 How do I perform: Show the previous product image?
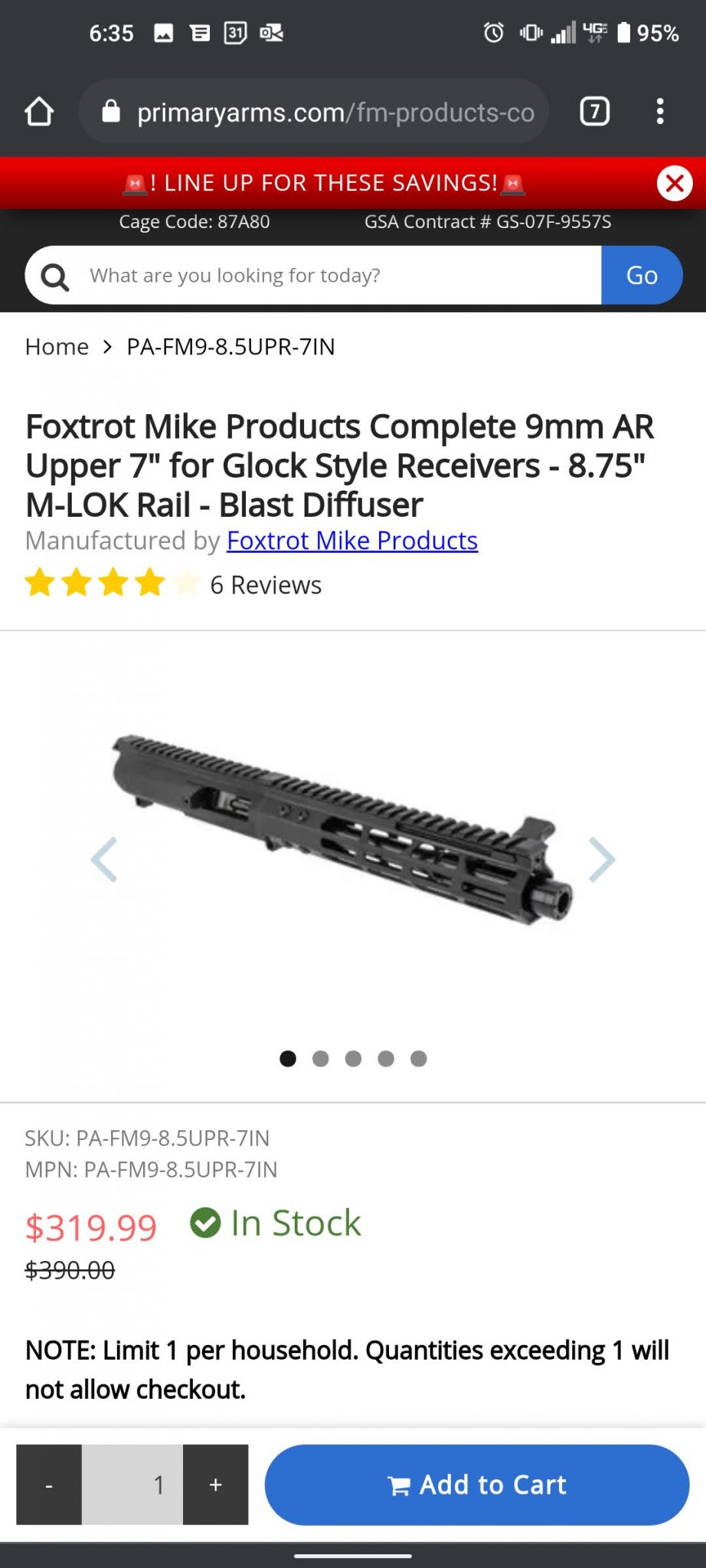(104, 860)
